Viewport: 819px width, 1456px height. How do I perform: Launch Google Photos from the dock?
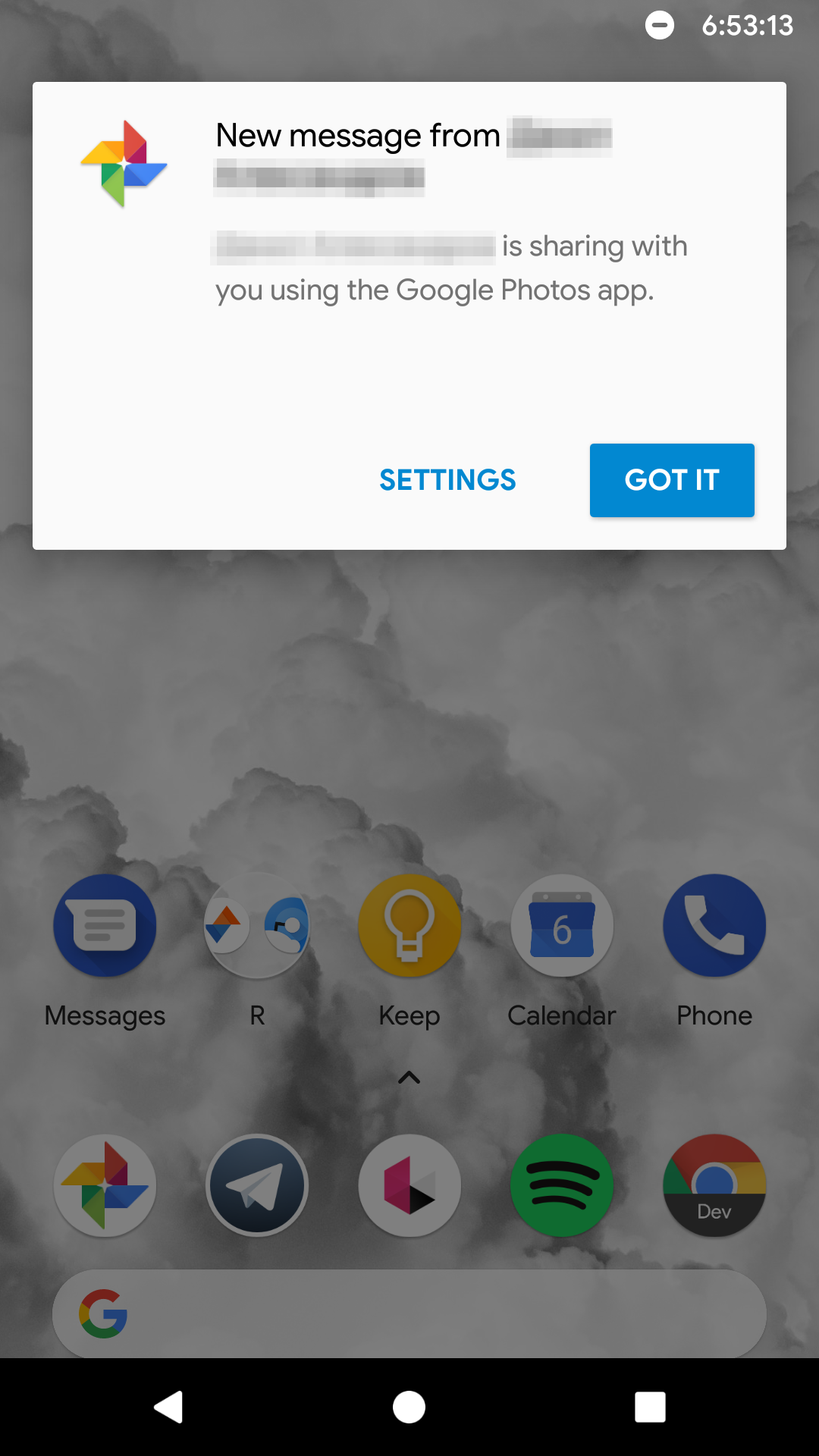coord(105,1185)
